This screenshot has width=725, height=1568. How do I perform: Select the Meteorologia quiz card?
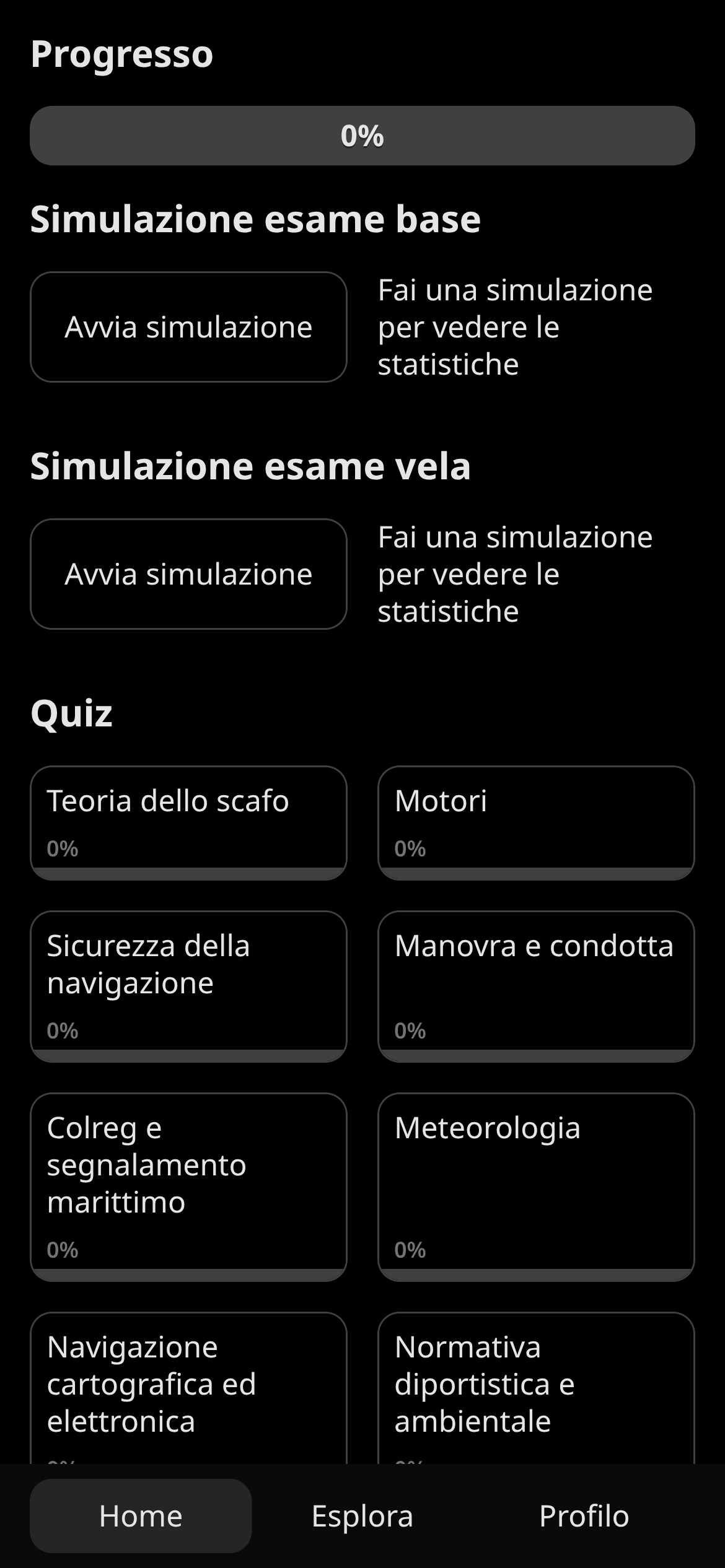(x=535, y=1186)
